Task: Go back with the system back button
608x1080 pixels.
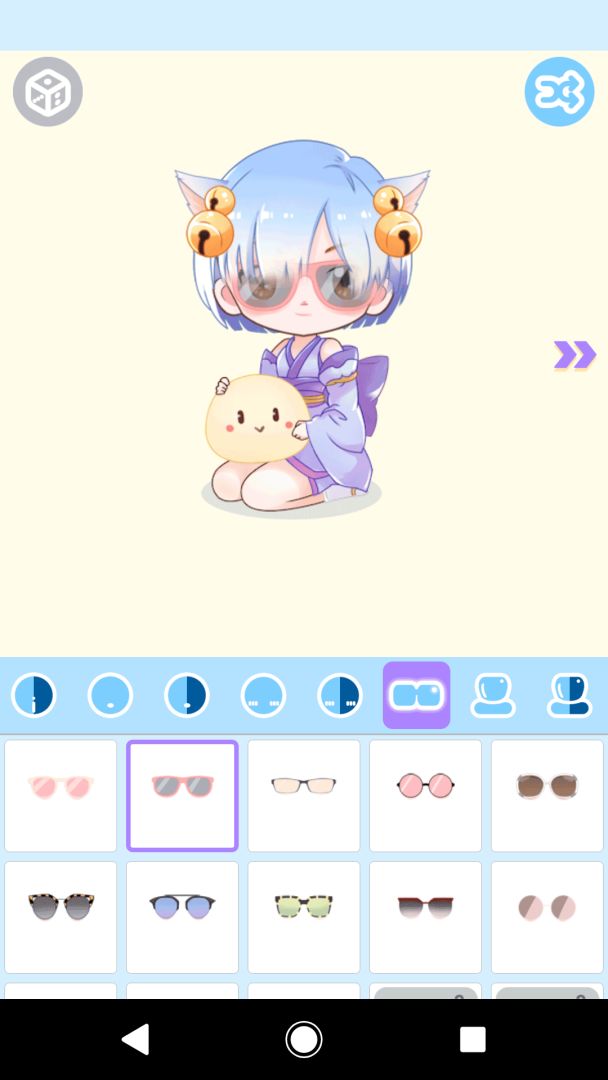Action: [135, 1040]
